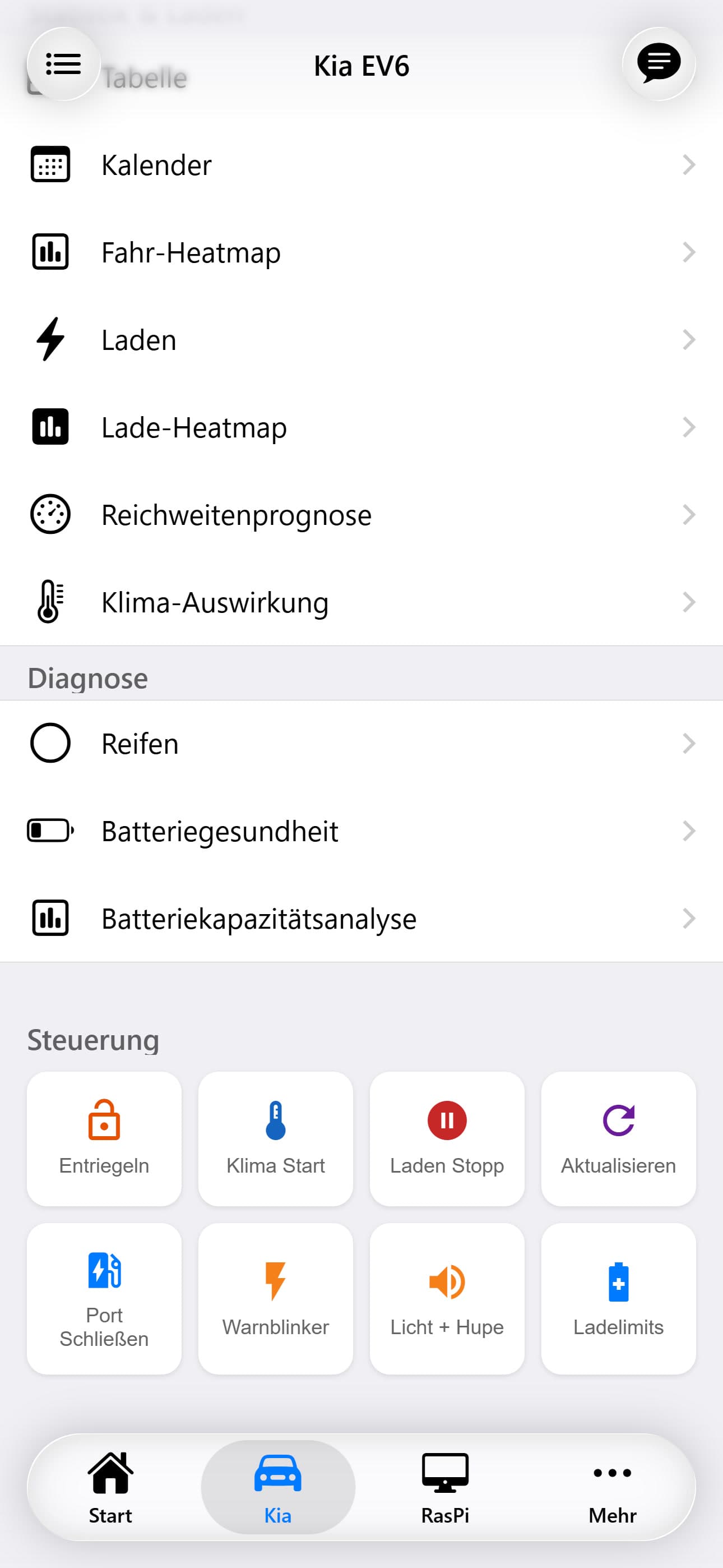Open the Reichweitenprognose gauge icon

50,514
